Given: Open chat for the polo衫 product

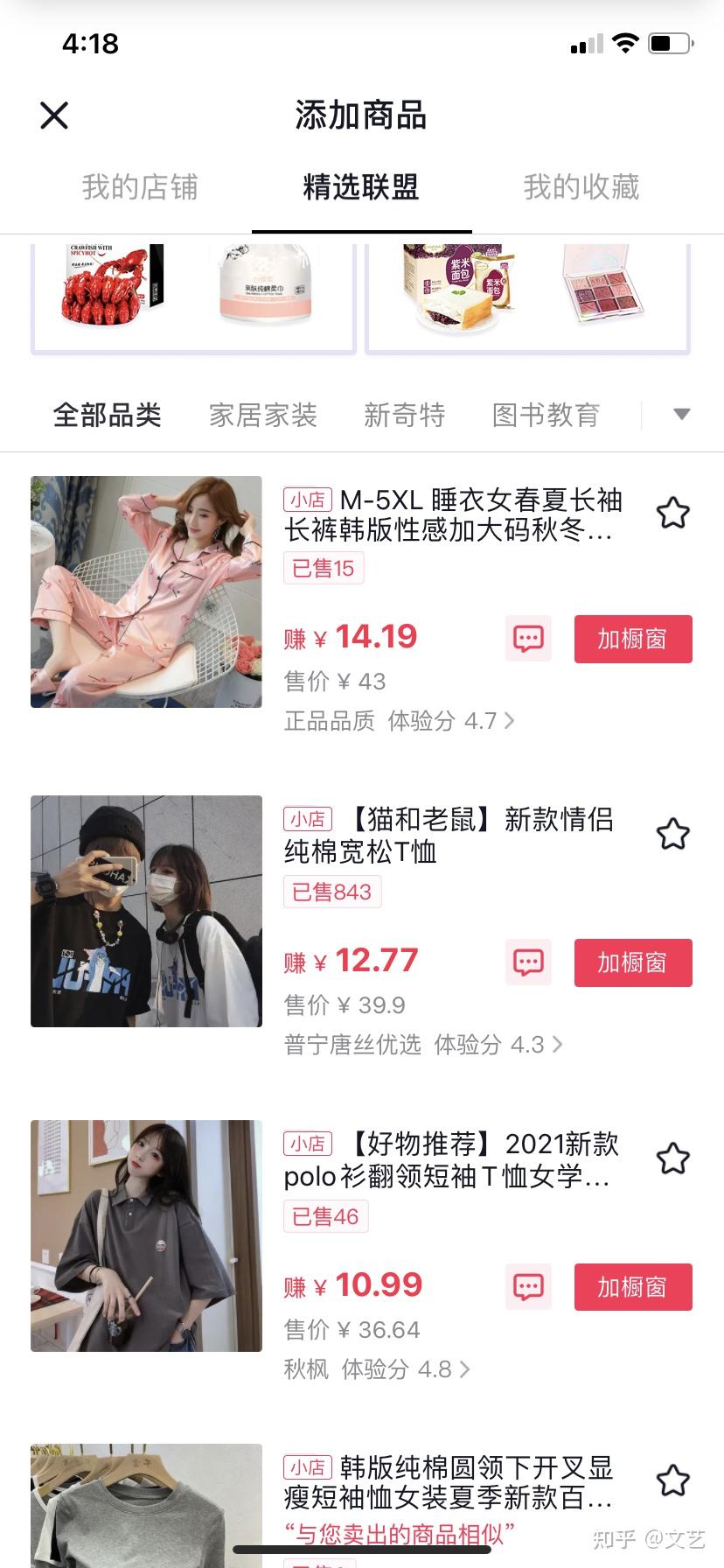Looking at the screenshot, I should tap(528, 1287).
